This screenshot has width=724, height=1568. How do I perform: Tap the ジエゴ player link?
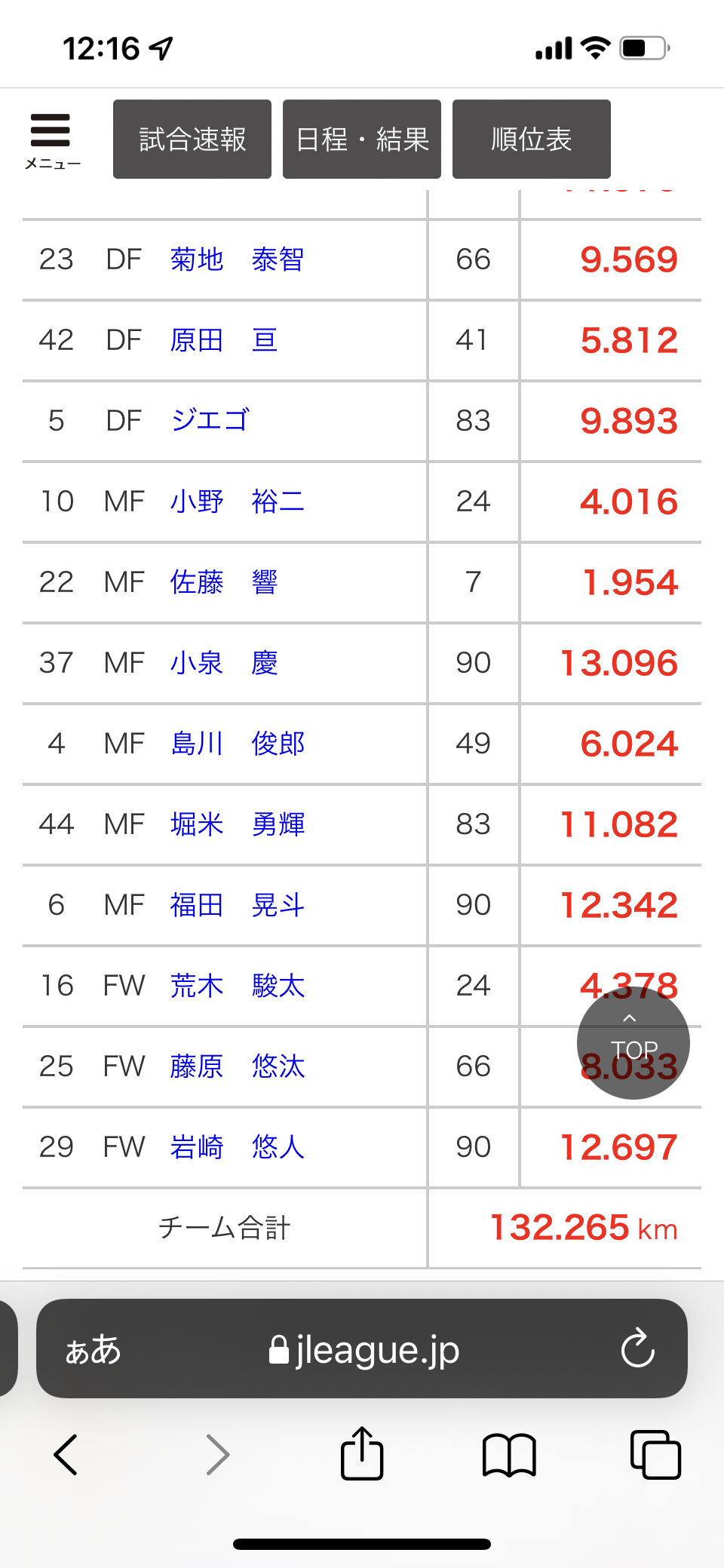(x=210, y=421)
